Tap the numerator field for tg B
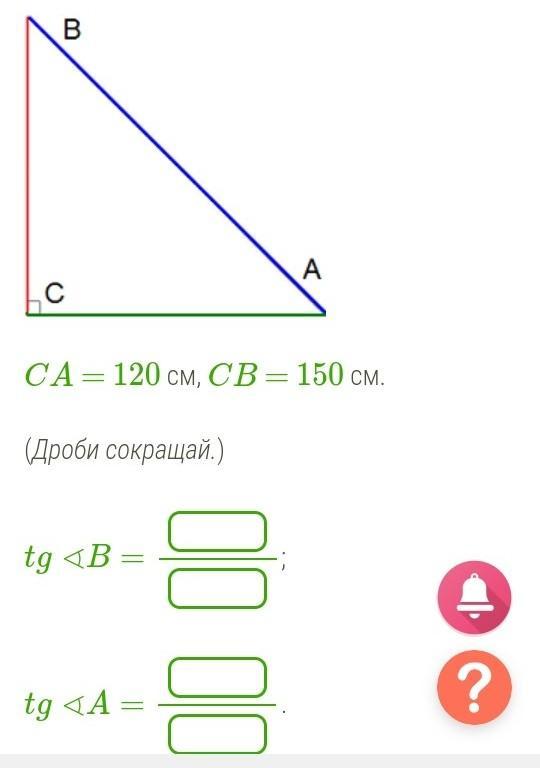This screenshot has width=540, height=768. (x=218, y=531)
